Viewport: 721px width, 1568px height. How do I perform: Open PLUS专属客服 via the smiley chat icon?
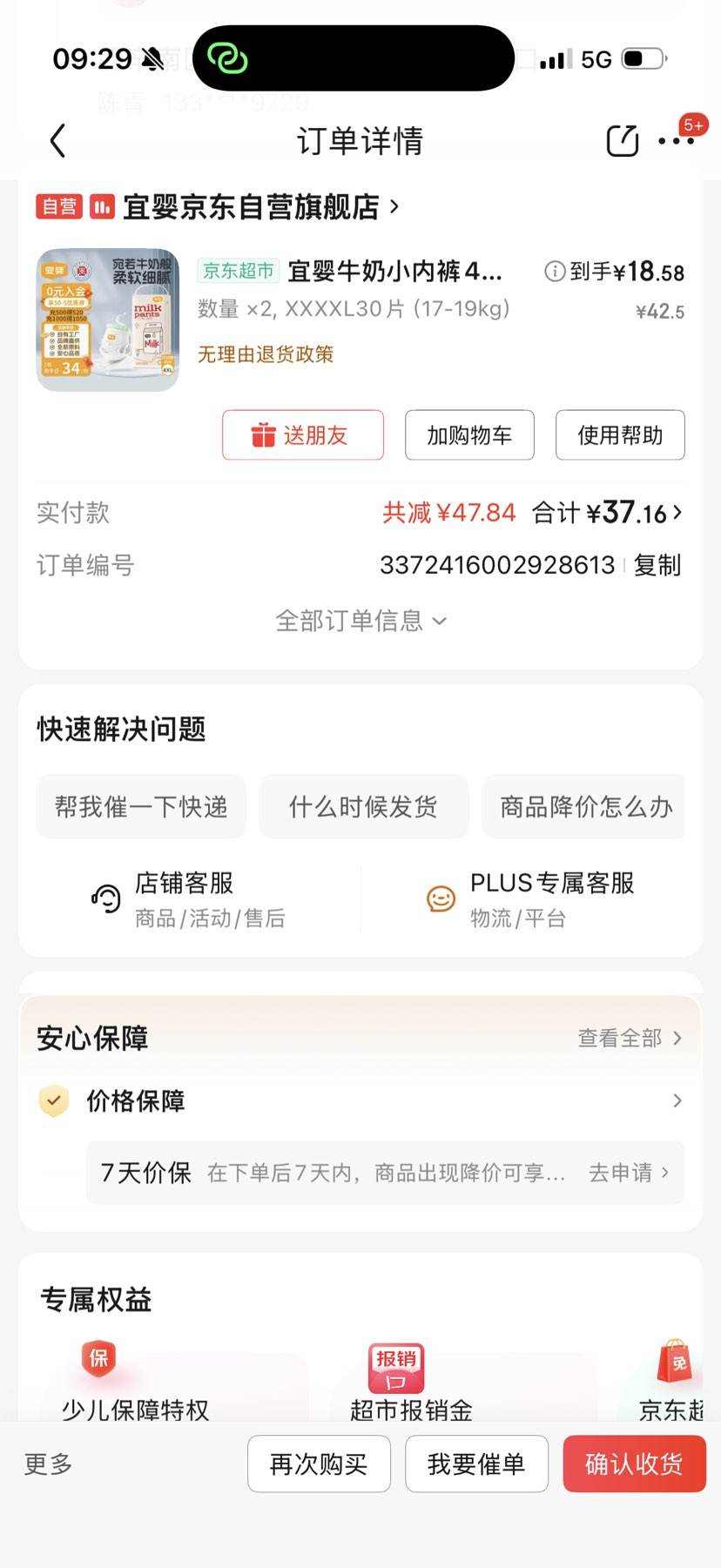[440, 898]
